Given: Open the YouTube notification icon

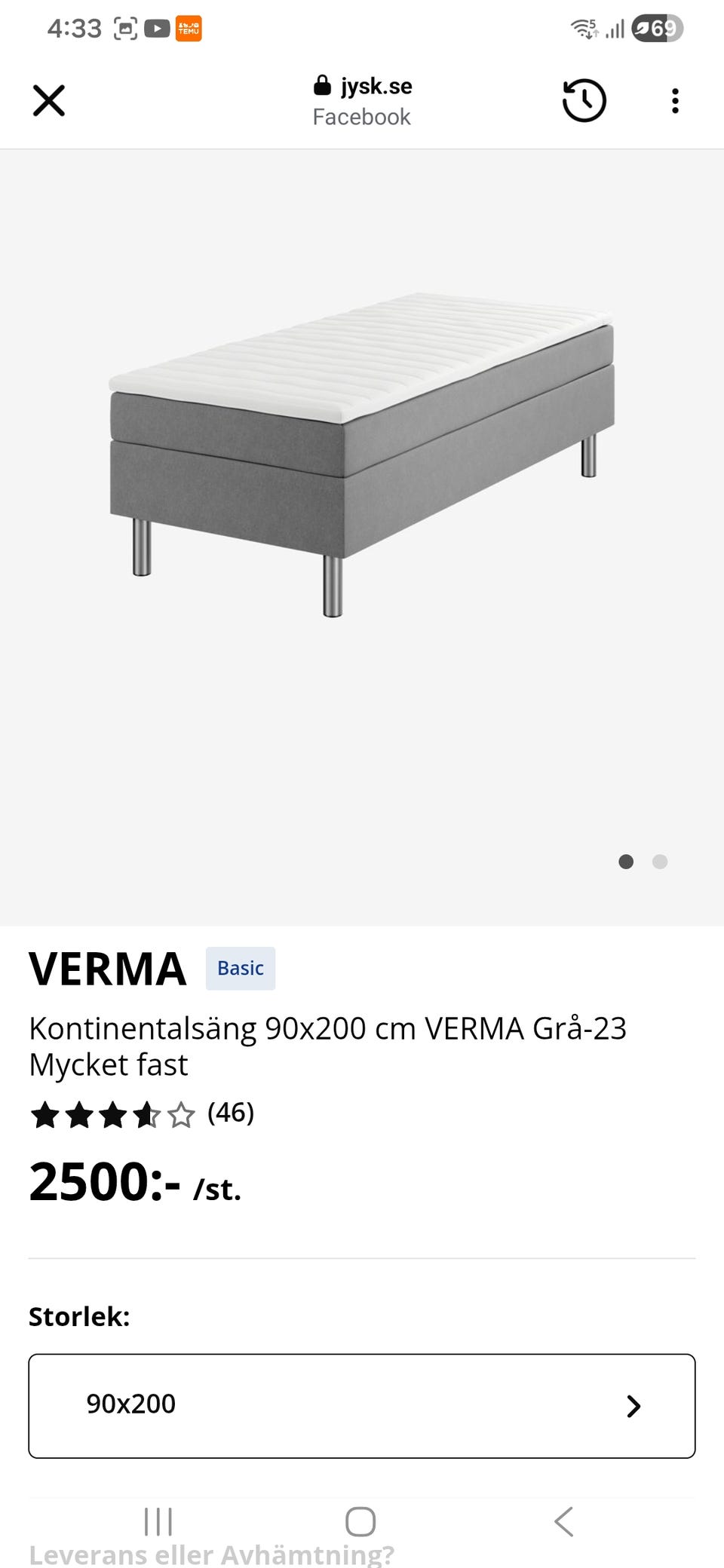Looking at the screenshot, I should coord(157,28).
